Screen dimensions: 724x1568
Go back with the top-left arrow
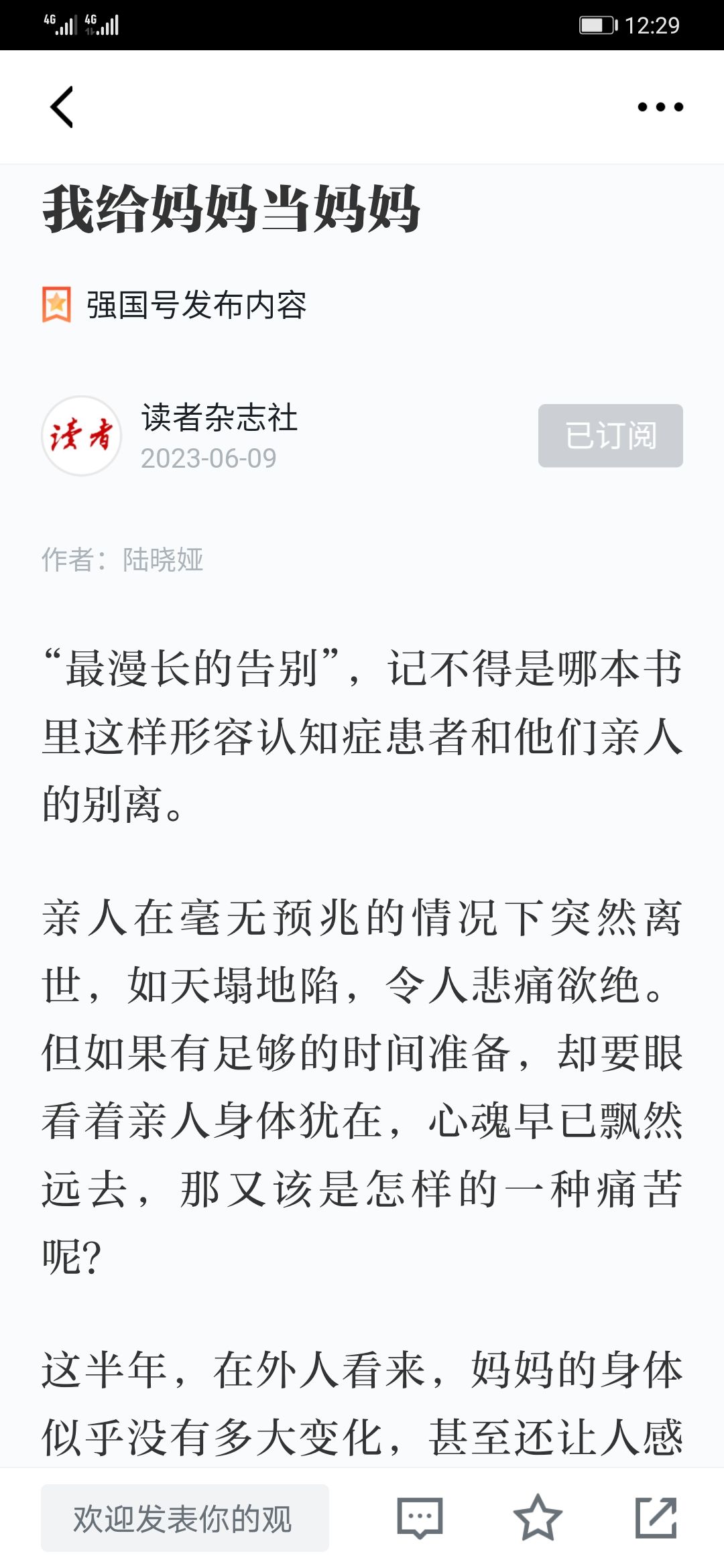tap(62, 107)
